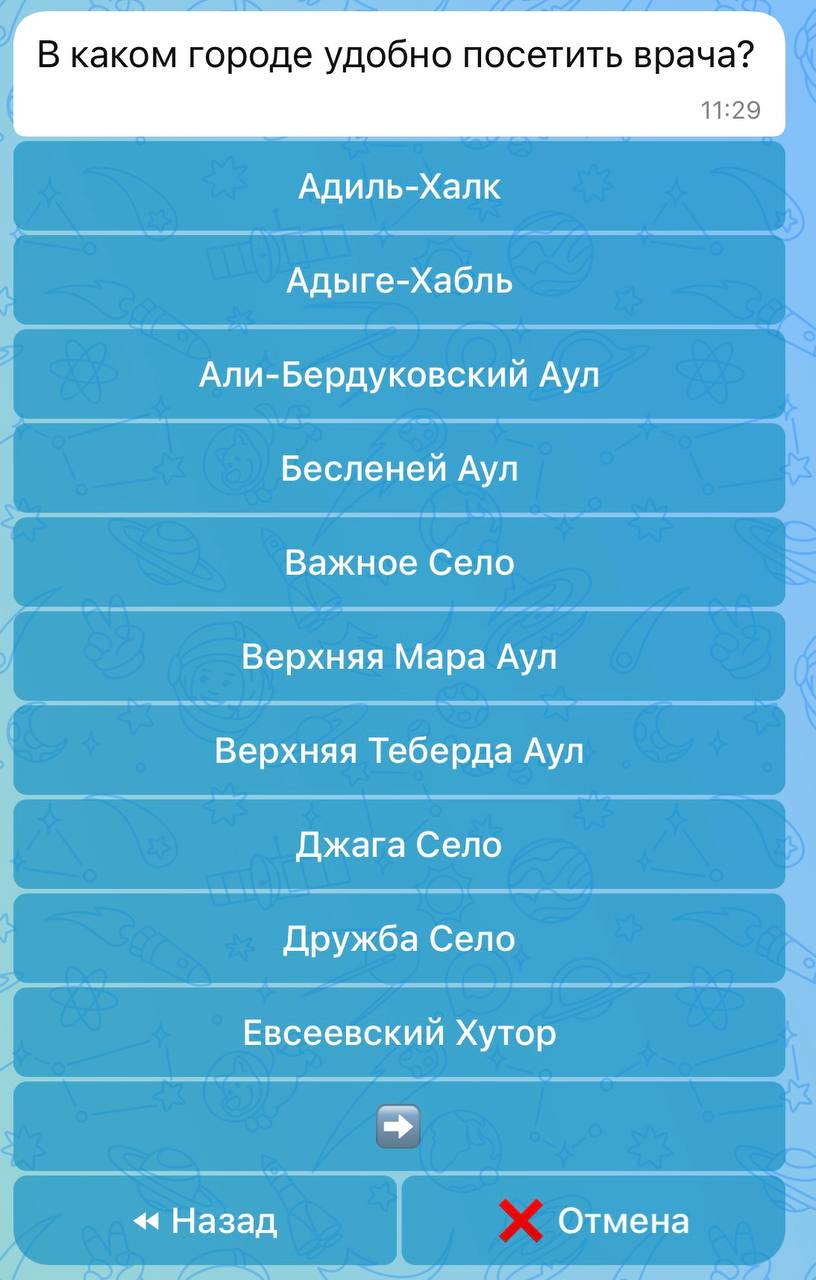Choose the Важное Село option

tap(399, 563)
